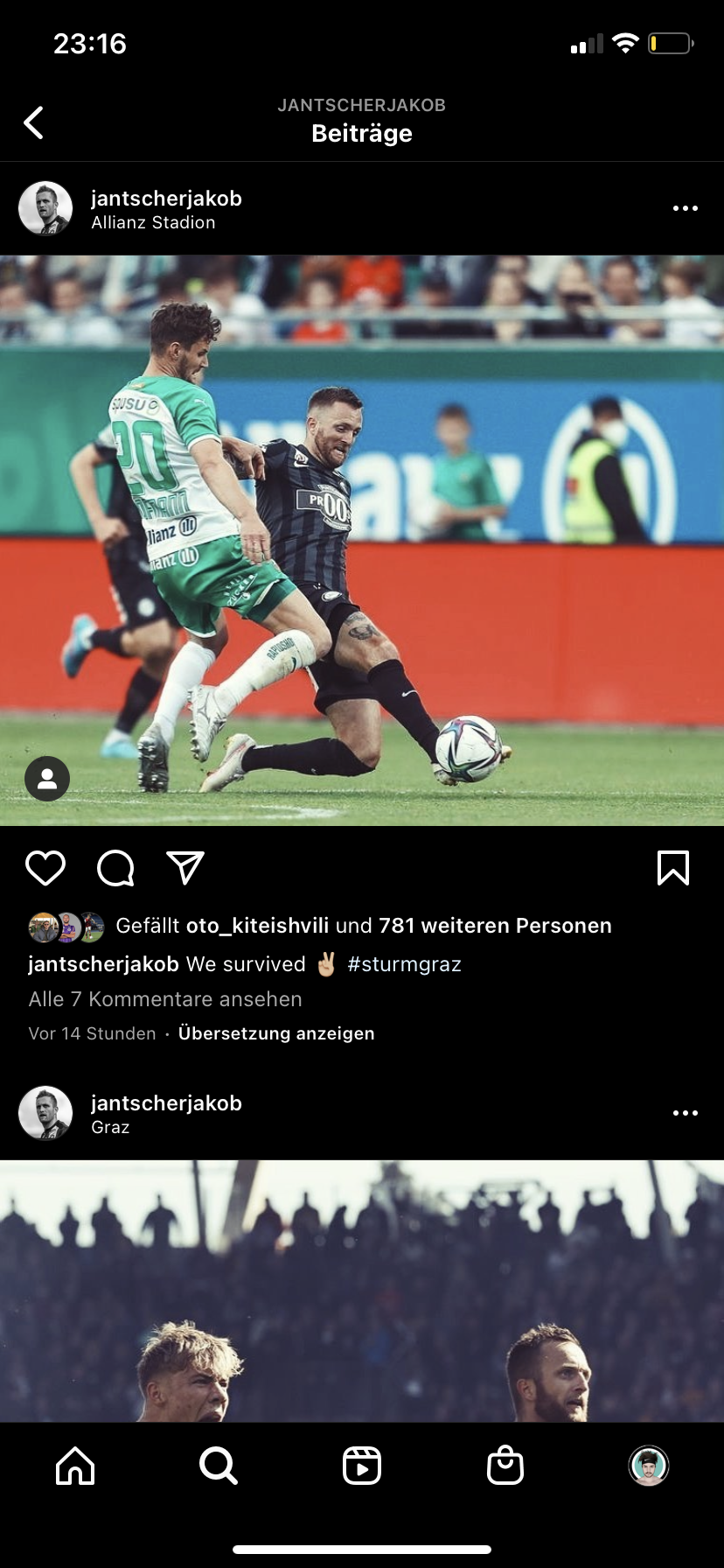
Task: View Alle 7 Kommentare ansehen
Action: click(x=165, y=999)
